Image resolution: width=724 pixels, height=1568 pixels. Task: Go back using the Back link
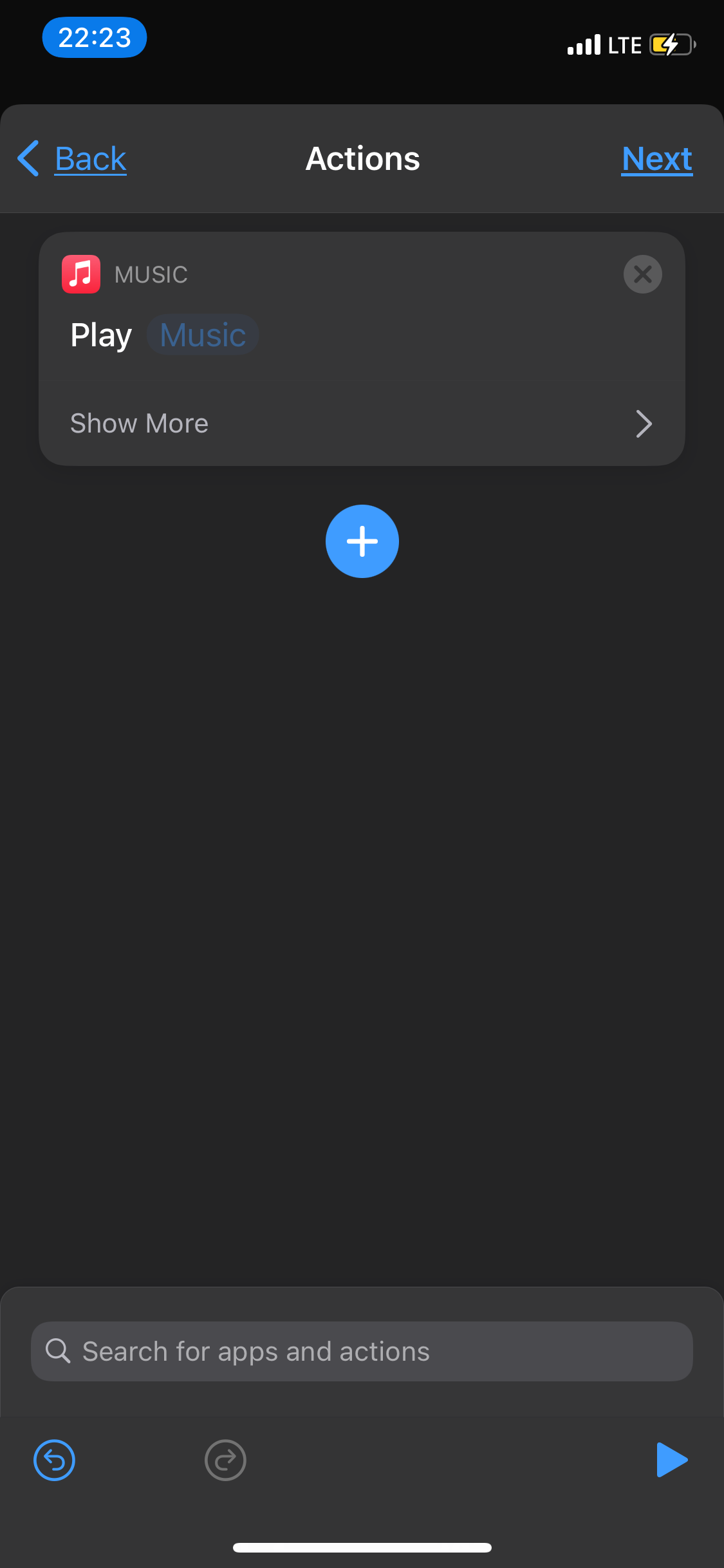coord(90,158)
